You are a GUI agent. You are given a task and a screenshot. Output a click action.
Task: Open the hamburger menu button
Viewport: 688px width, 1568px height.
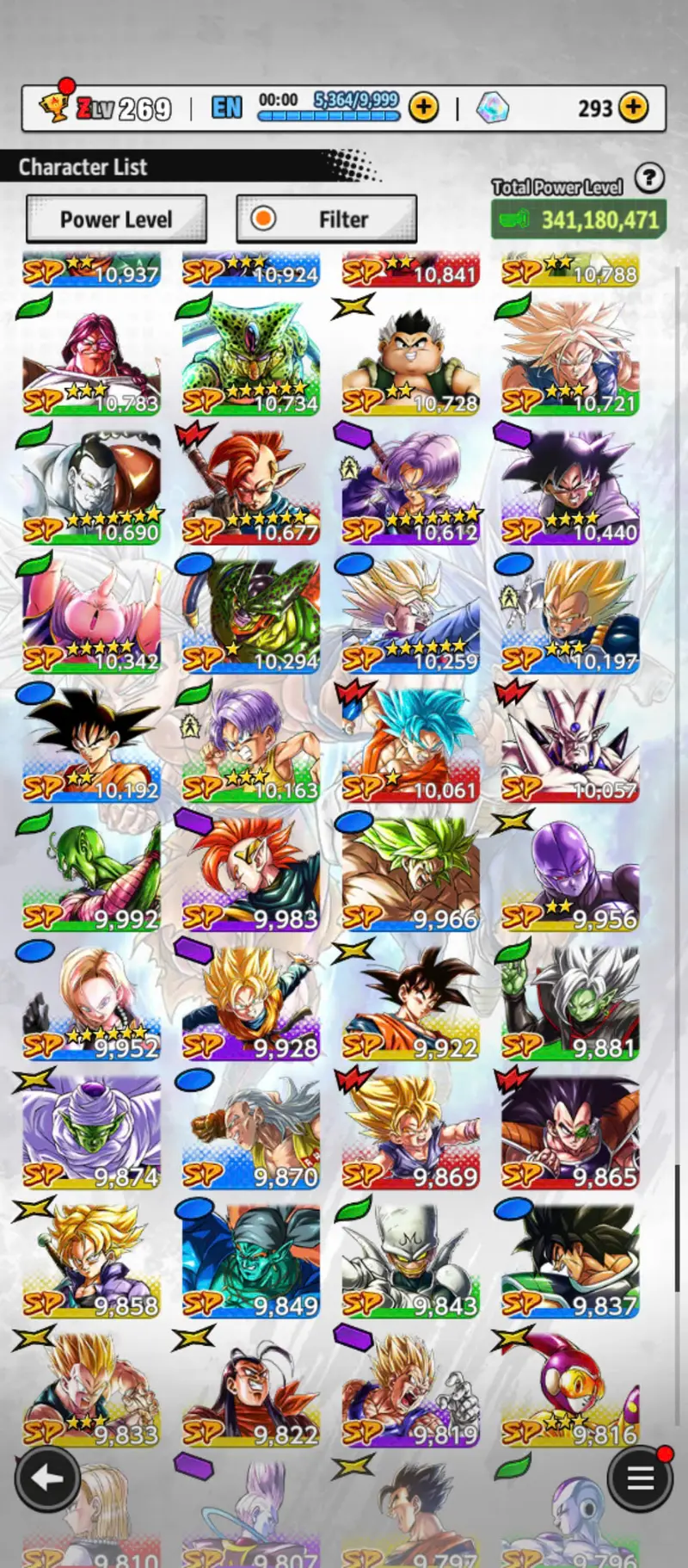point(640,1478)
